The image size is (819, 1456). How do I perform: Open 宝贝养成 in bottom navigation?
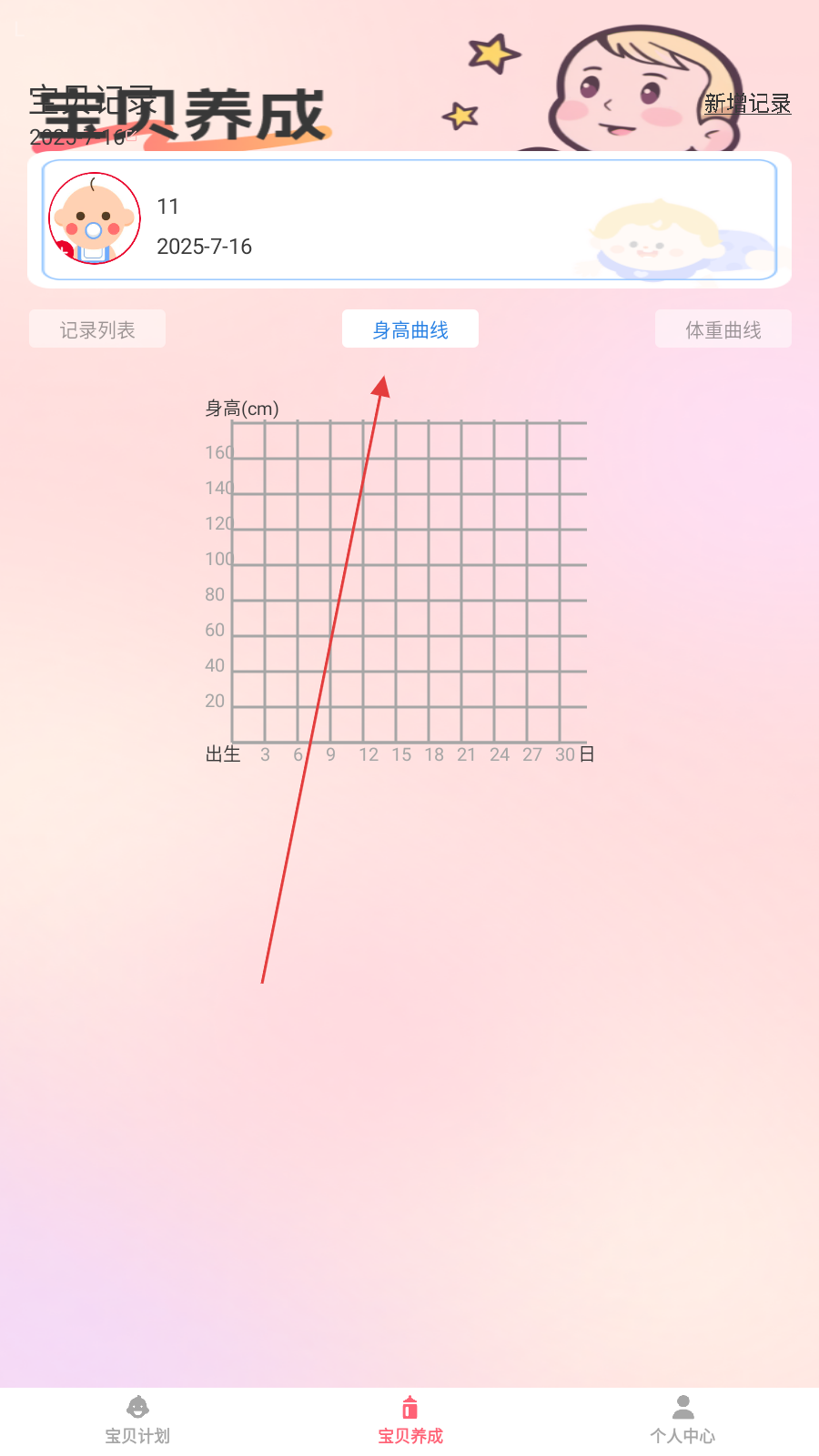(410, 1421)
